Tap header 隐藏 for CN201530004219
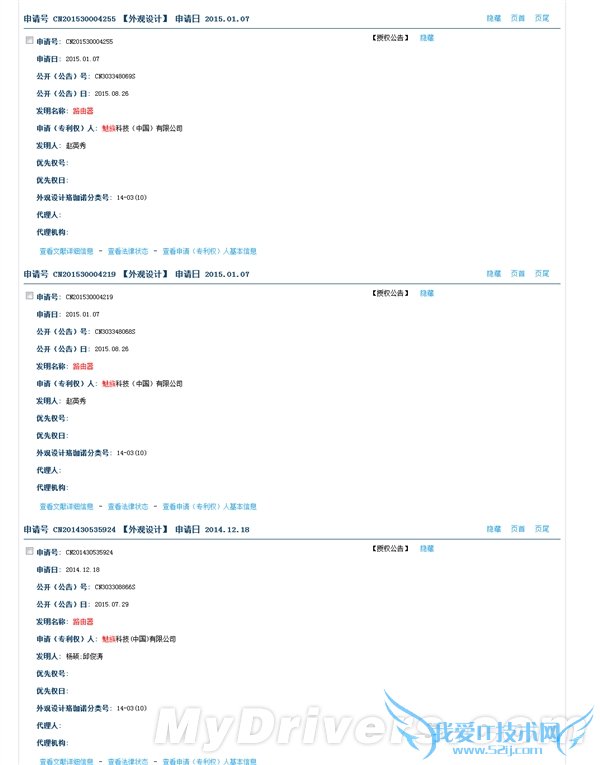 coord(493,273)
